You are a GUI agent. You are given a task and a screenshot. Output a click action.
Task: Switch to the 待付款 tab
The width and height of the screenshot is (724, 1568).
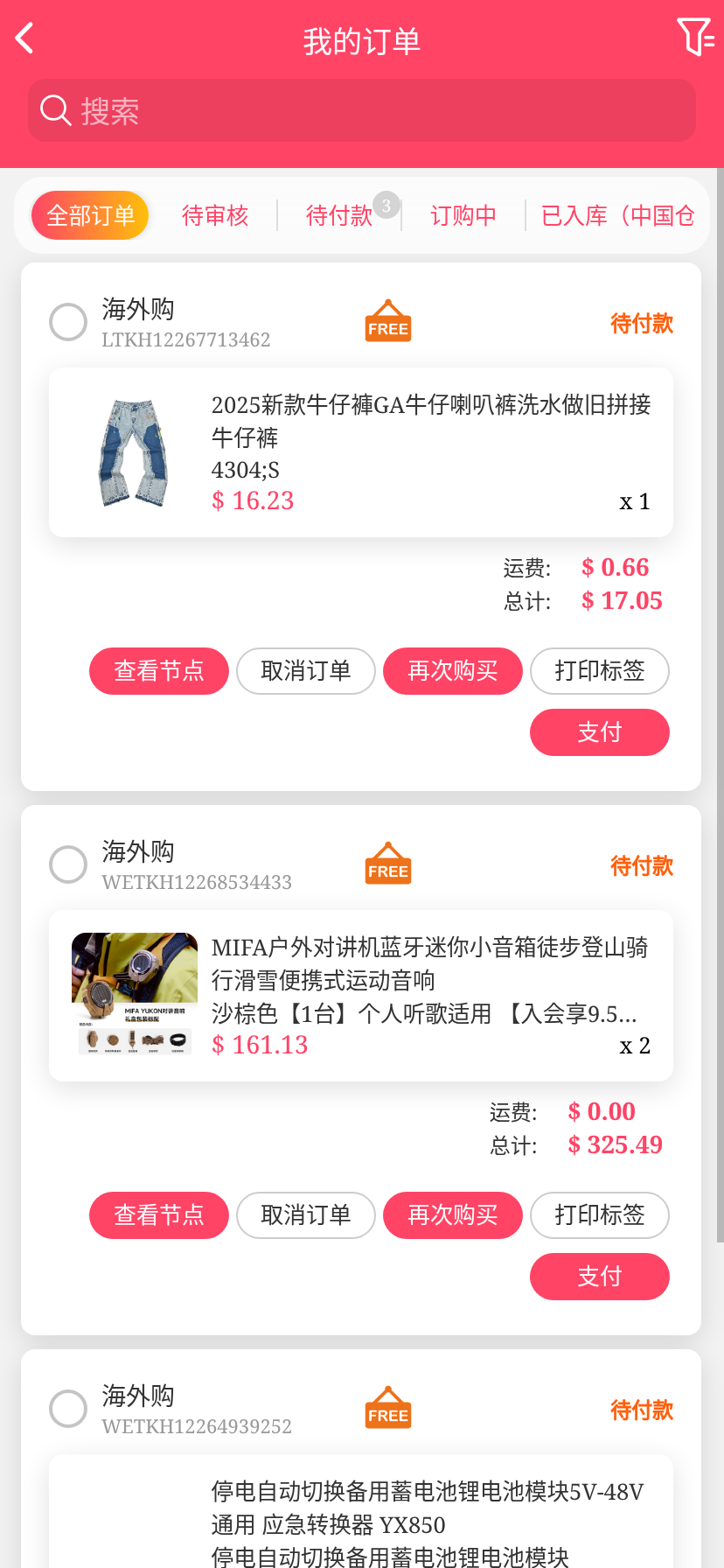coord(339,215)
